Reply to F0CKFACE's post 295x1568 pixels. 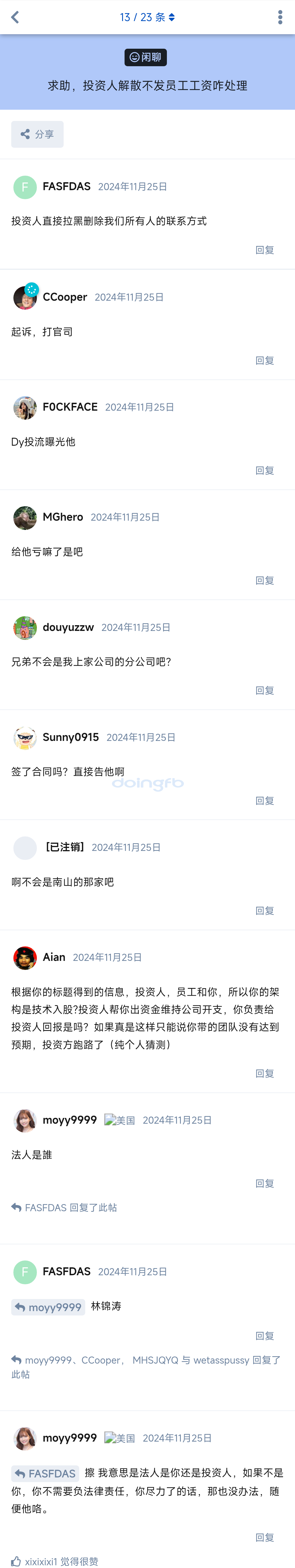point(265,471)
